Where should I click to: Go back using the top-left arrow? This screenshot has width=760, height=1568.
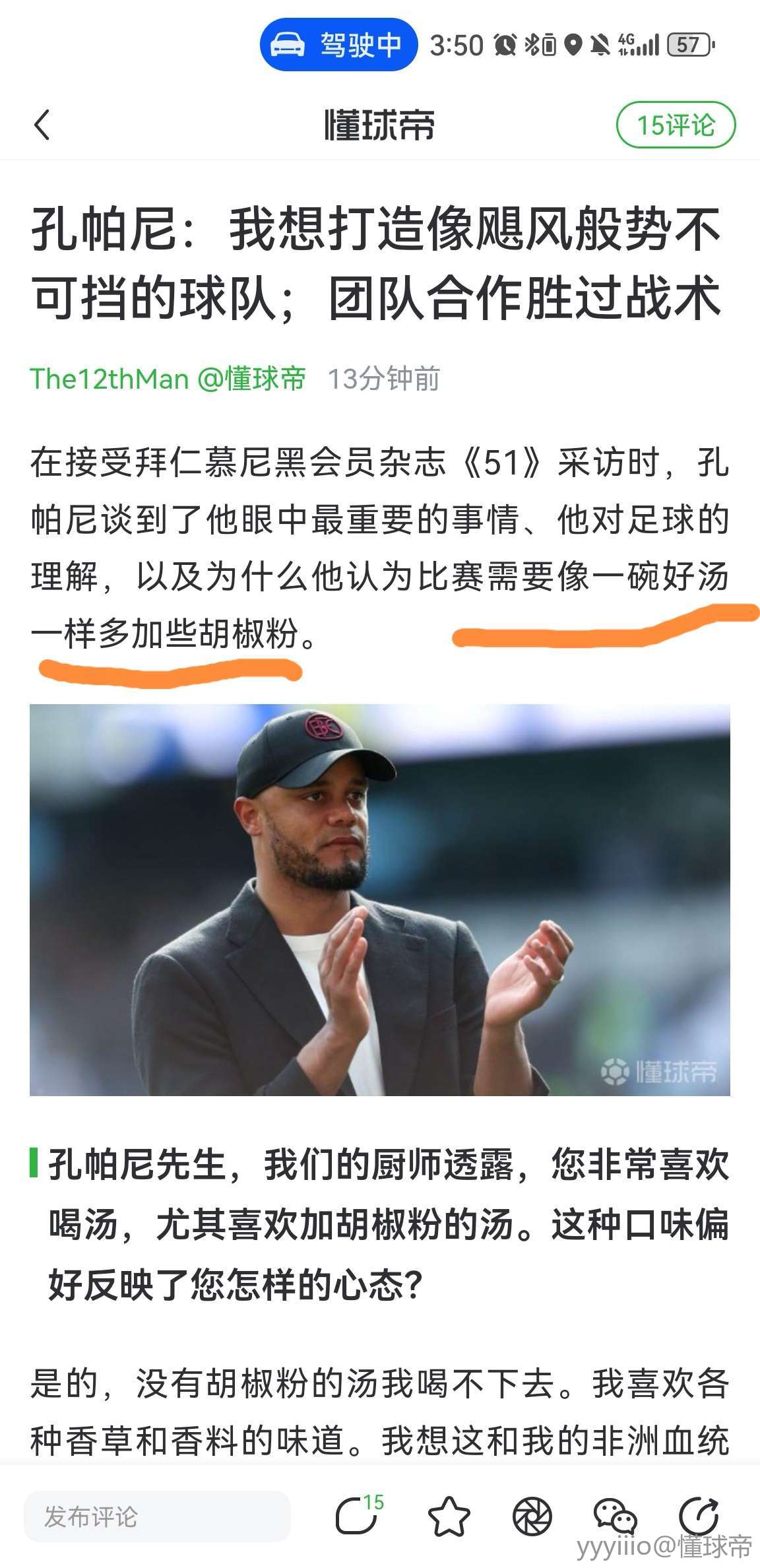pyautogui.click(x=42, y=125)
